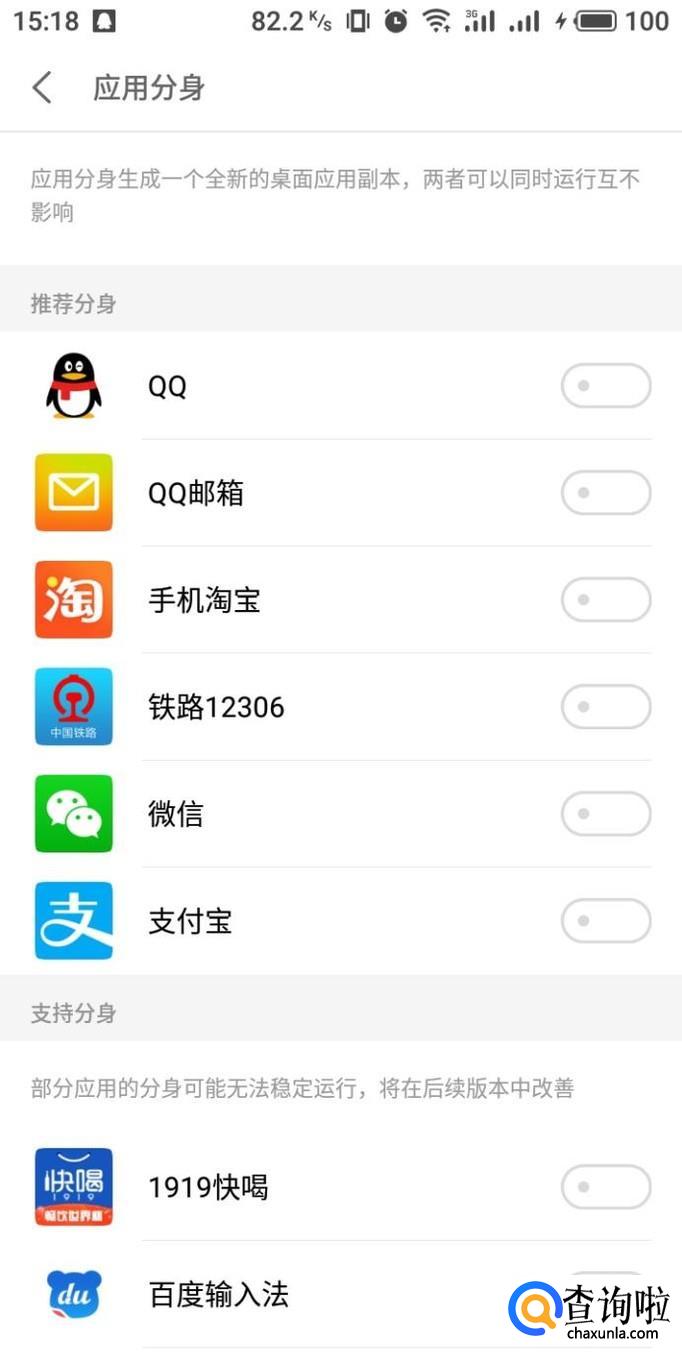682x1364 pixels.
Task: Toggle the 1919快喝 clone switch
Action: 606,1187
